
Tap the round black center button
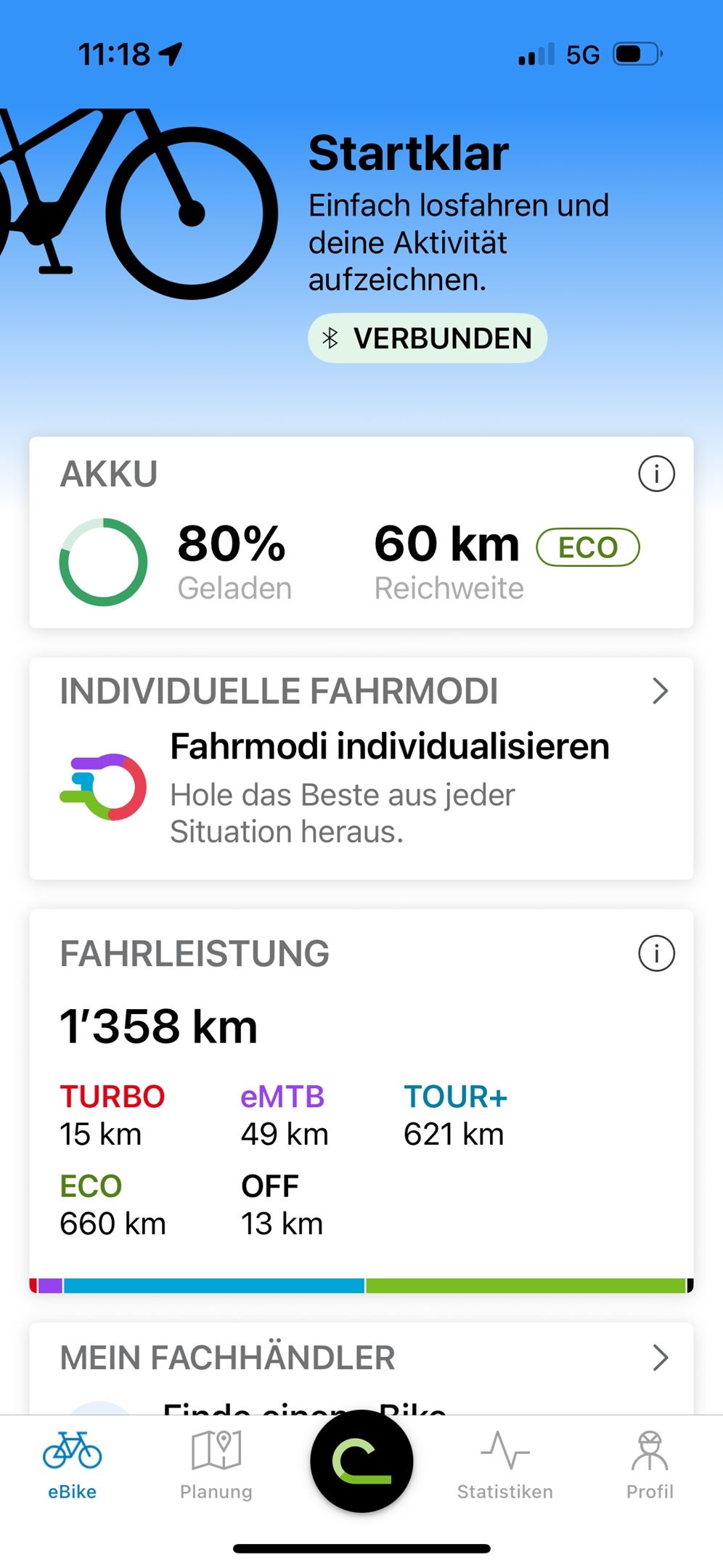tap(361, 1461)
